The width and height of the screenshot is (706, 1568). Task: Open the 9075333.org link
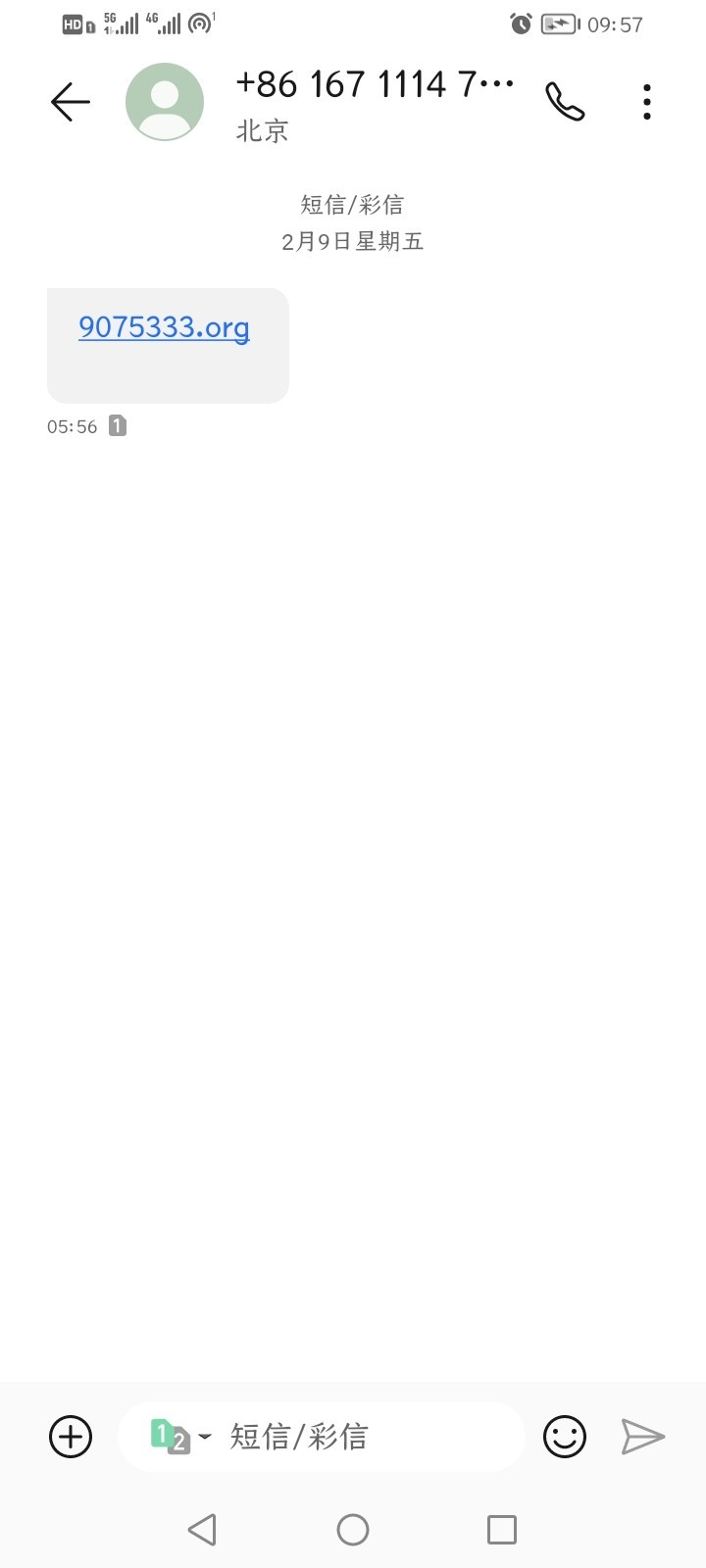(164, 327)
